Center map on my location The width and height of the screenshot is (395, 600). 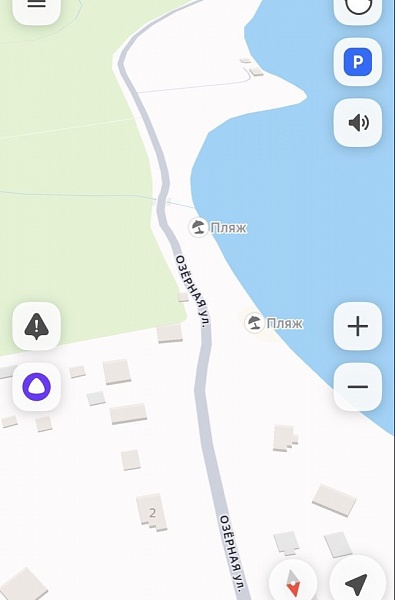click(357, 580)
